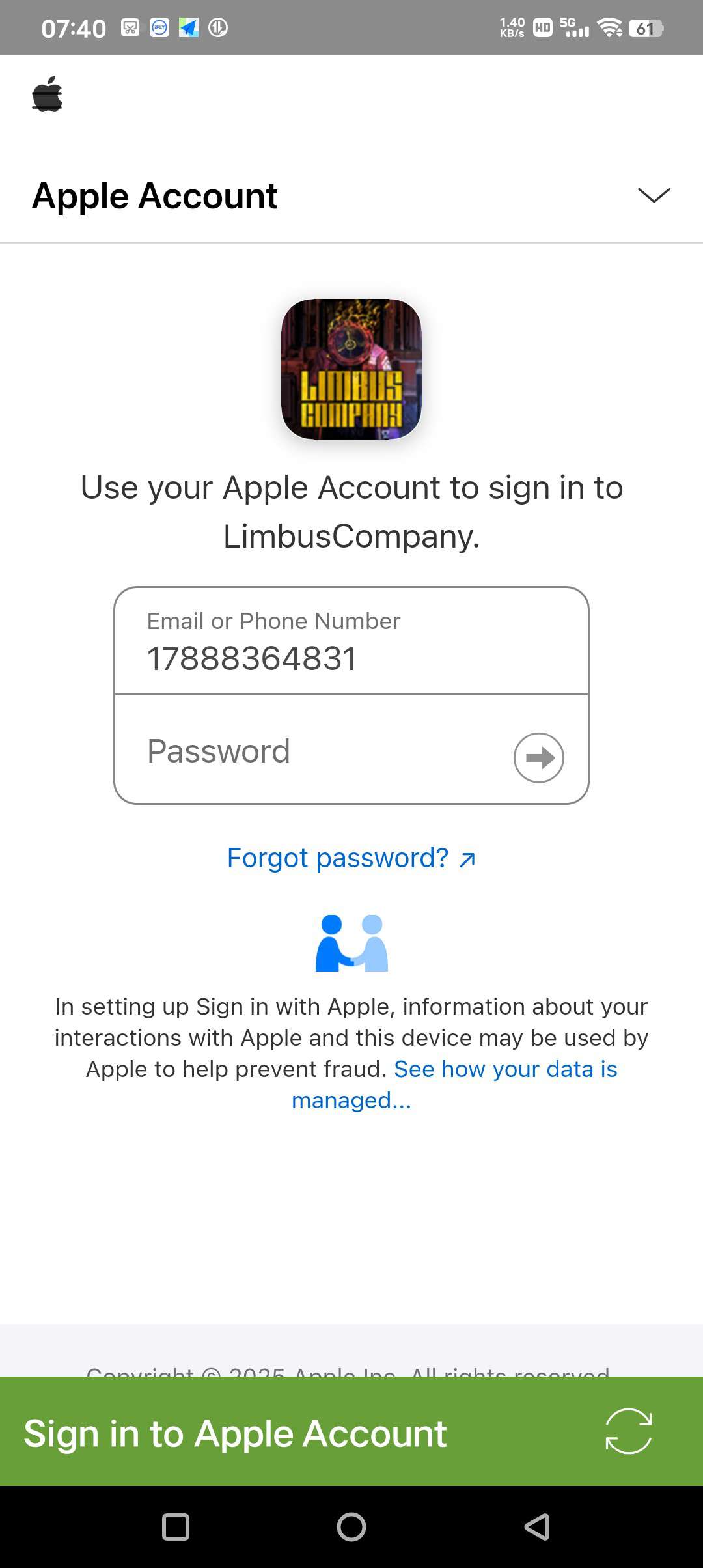
Task: Go to the home screen
Action: coord(351,1526)
